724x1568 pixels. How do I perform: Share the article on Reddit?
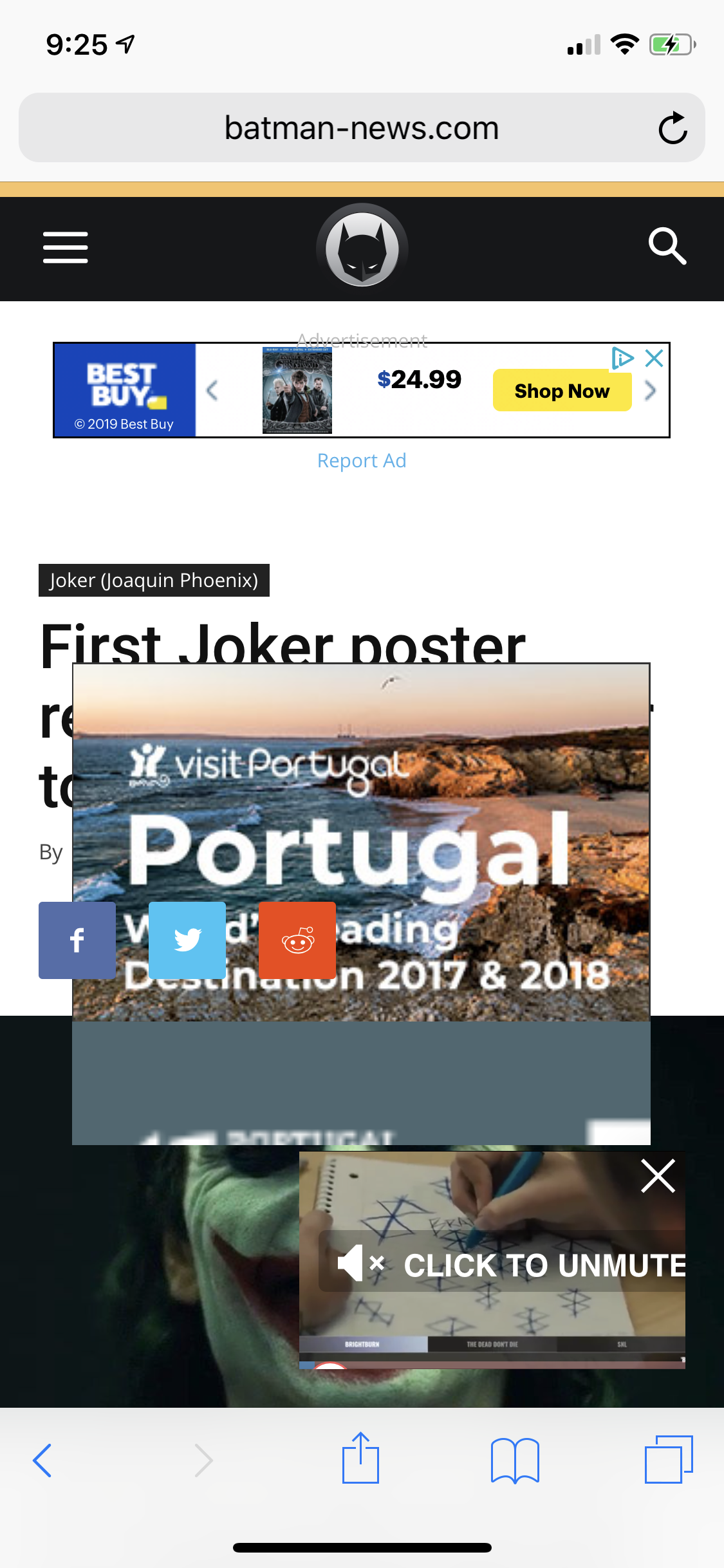(x=297, y=940)
